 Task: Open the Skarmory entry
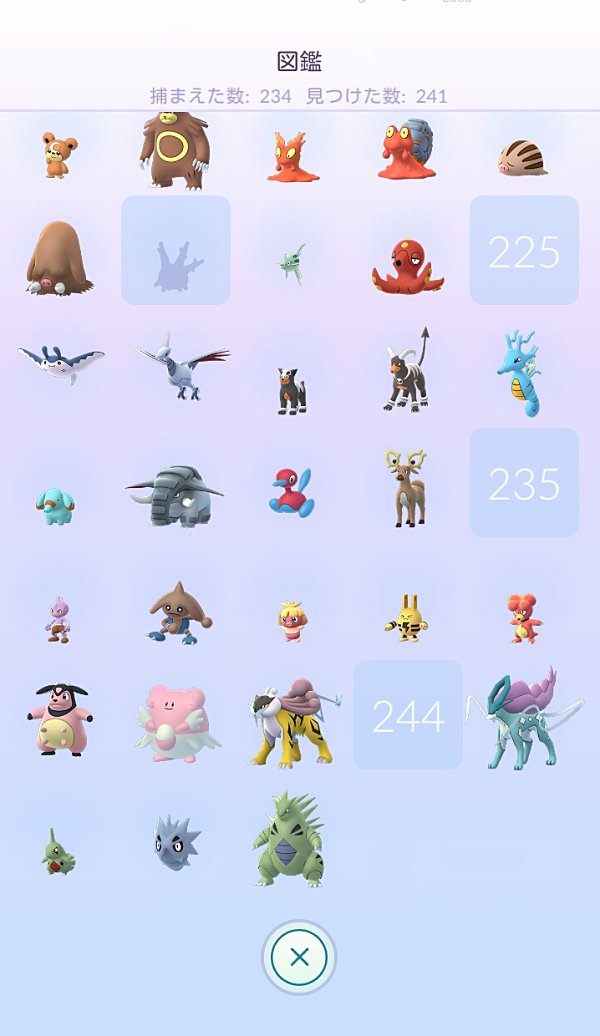click(181, 367)
